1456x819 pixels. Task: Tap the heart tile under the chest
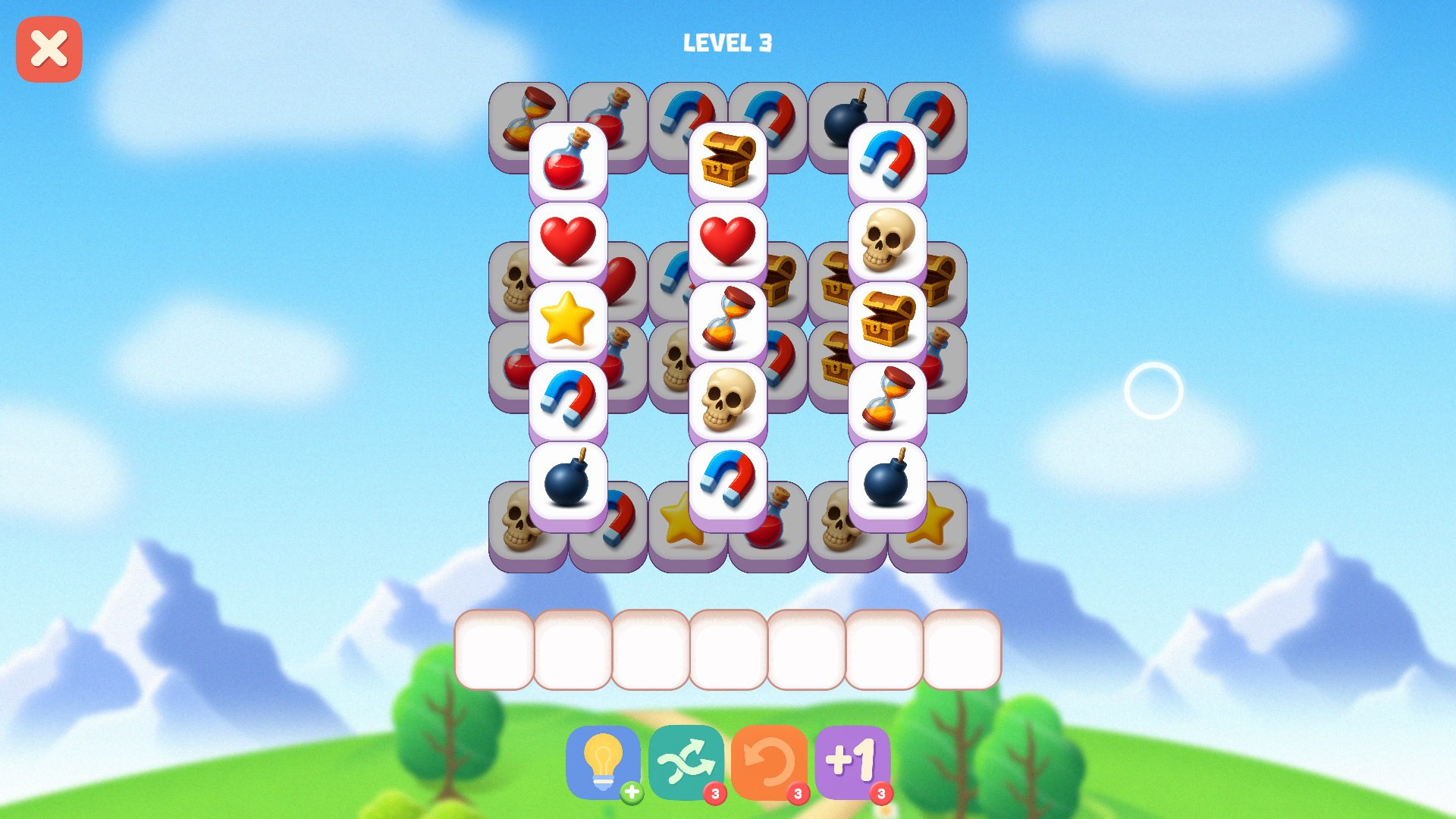tap(727, 240)
